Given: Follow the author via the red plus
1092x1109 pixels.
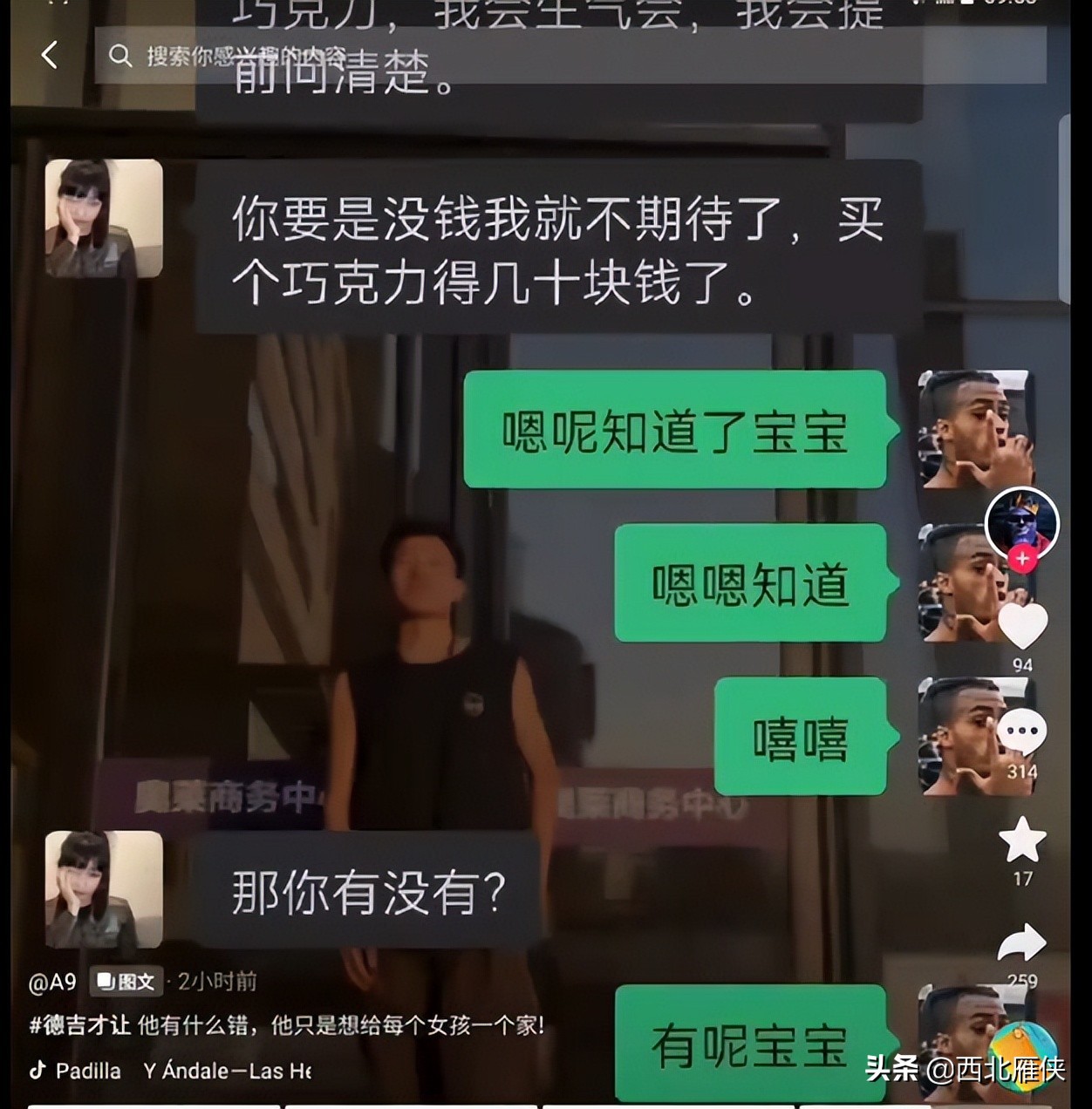Looking at the screenshot, I should 1022,559.
